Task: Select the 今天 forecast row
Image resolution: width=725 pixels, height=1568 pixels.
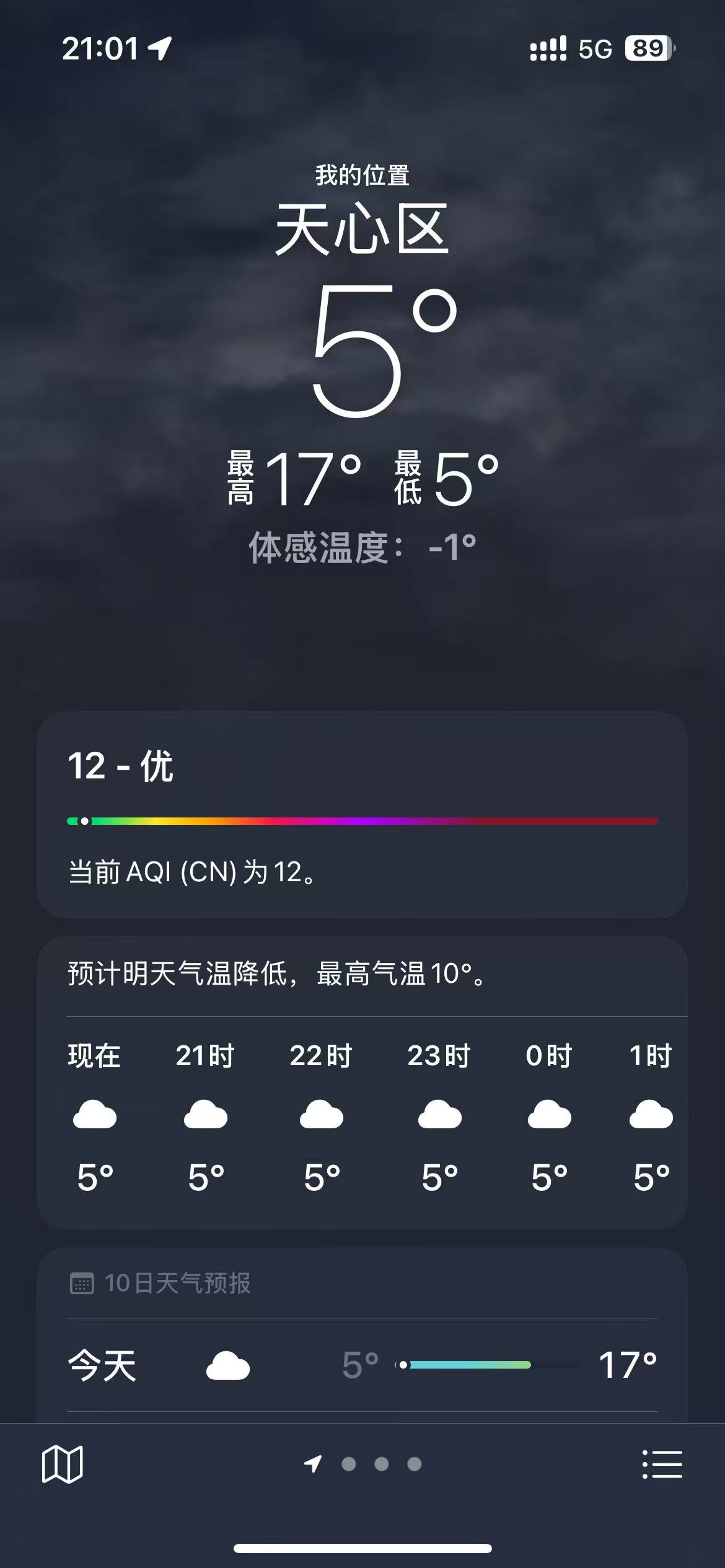Action: (x=362, y=1365)
